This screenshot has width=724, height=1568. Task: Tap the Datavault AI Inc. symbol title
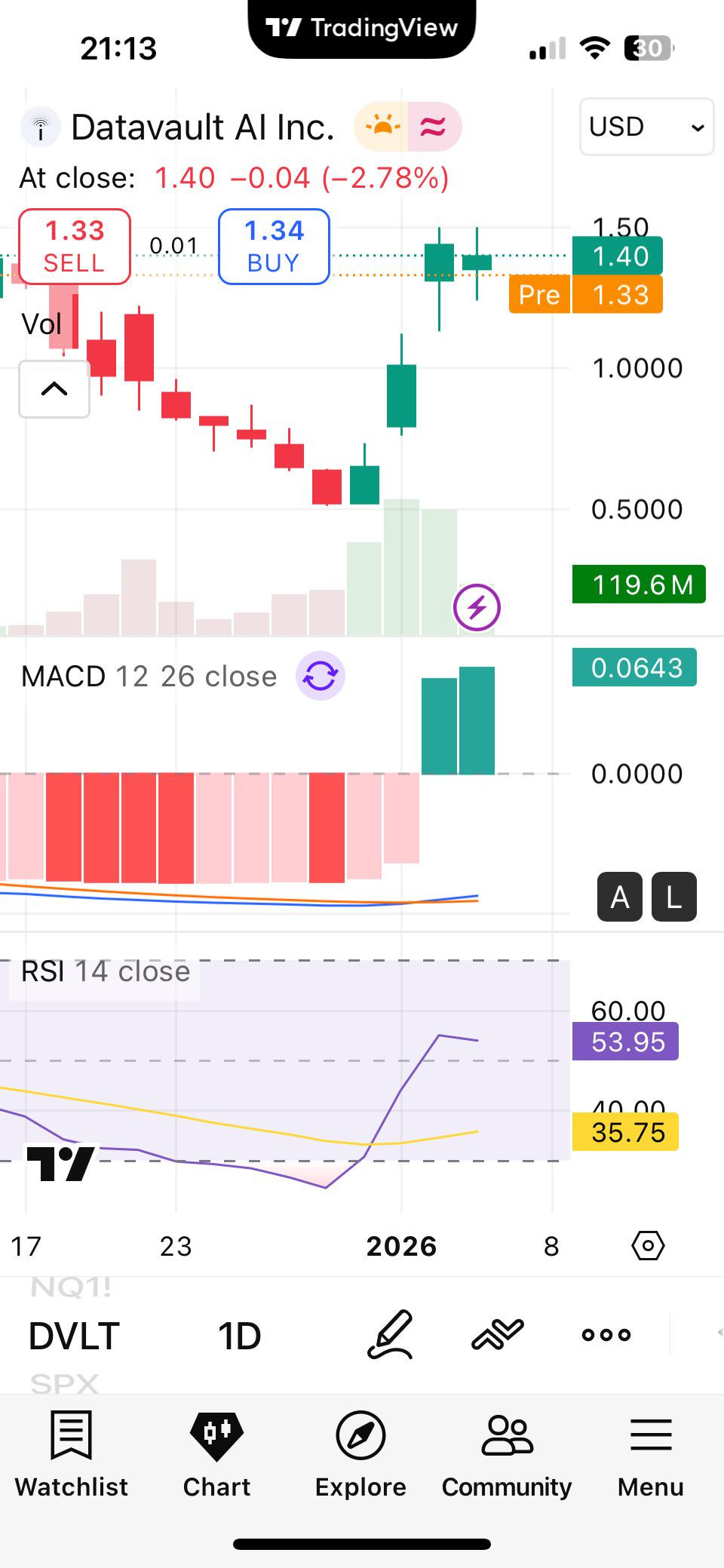point(202,127)
